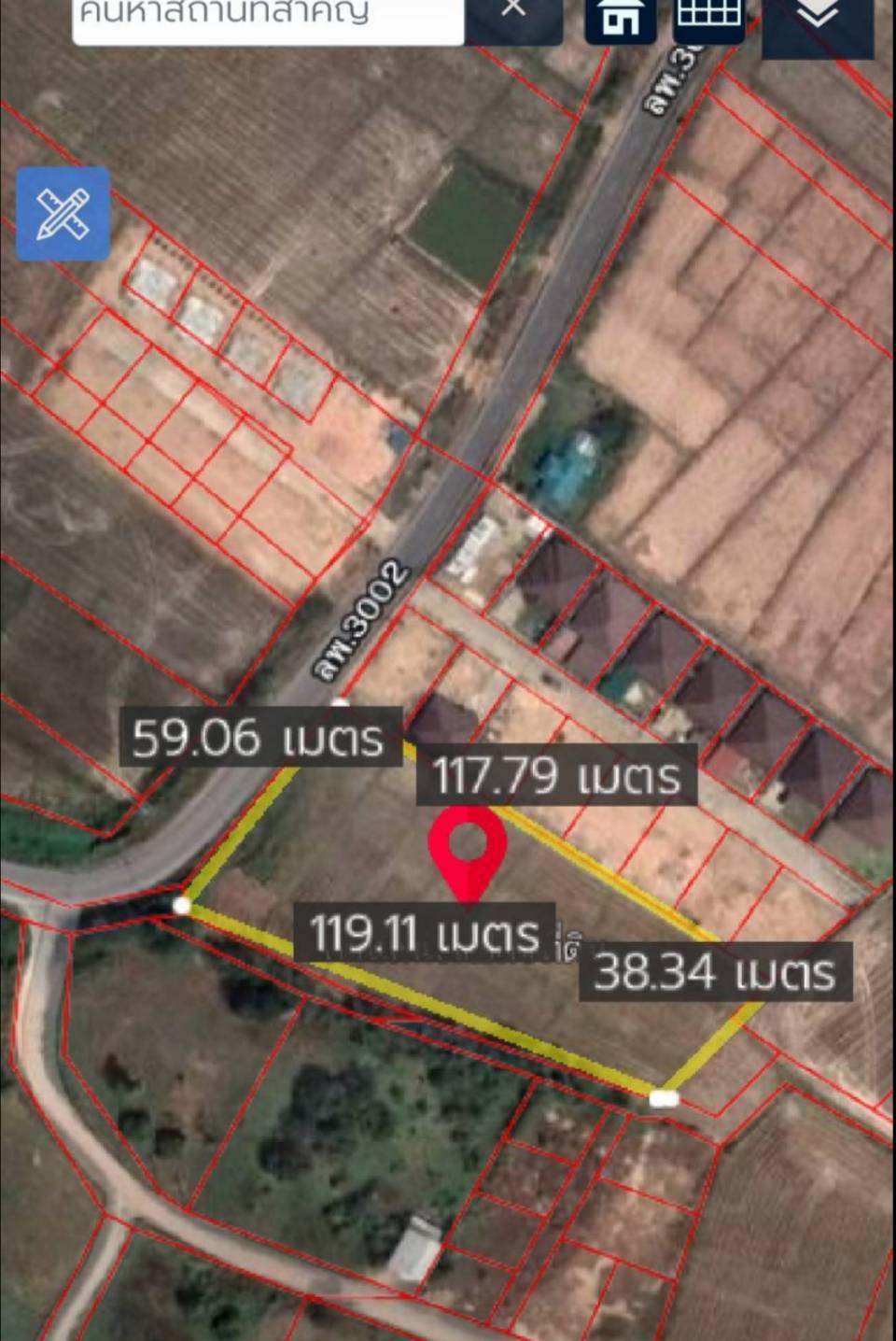Screen dimensions: 896x1341
Task: Toggle the ruler and pencil measuring tool
Action: [63, 214]
